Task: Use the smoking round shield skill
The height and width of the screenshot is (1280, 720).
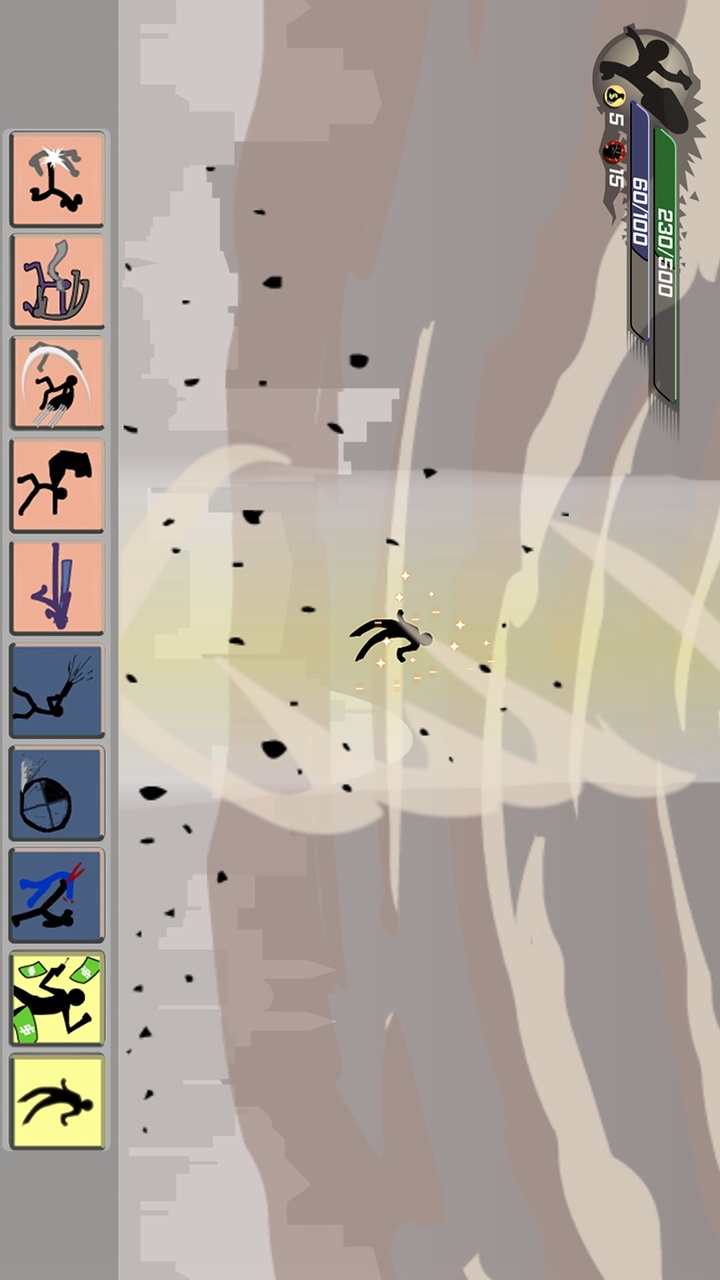Action: click(57, 794)
